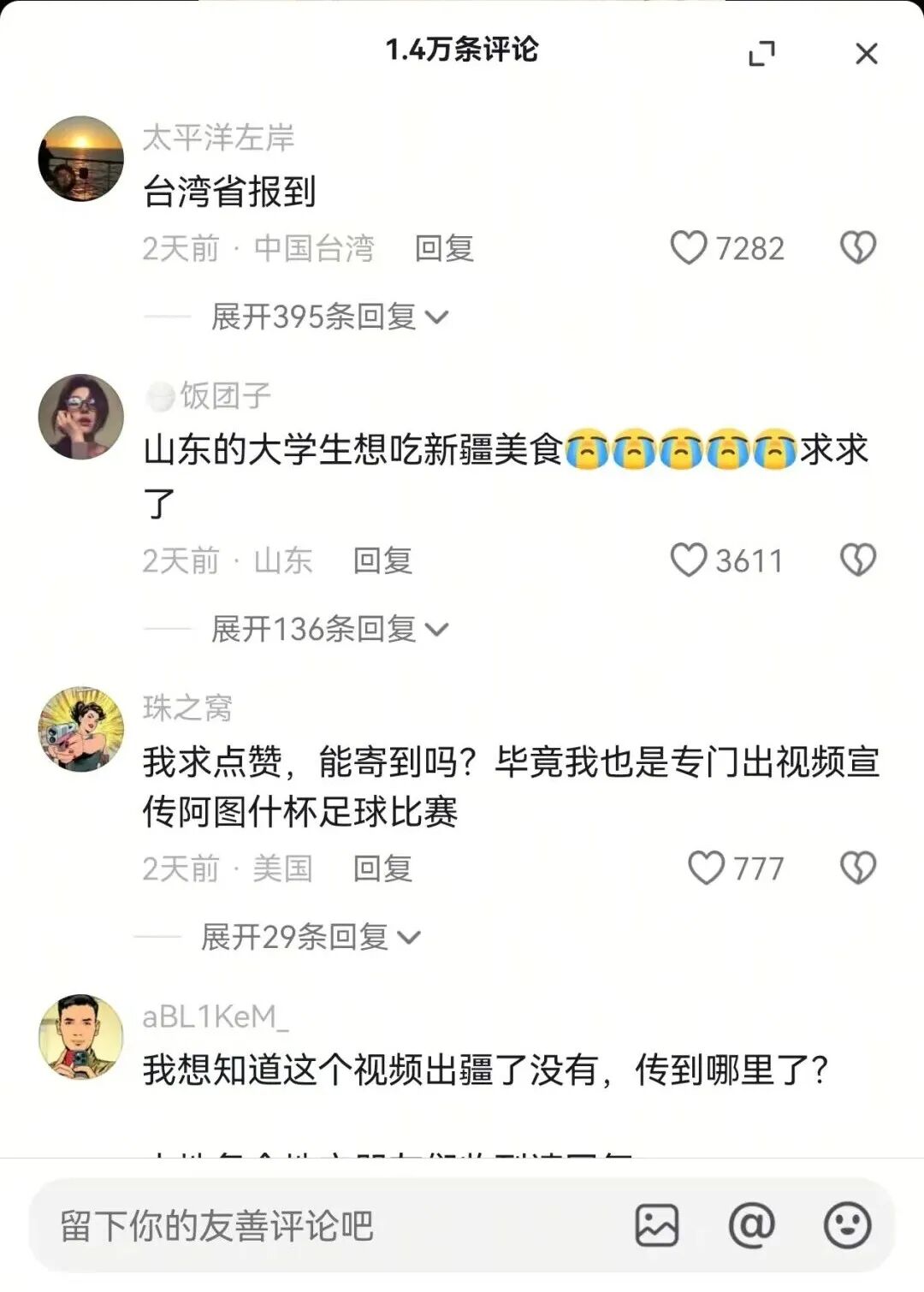Expand comments panel to fullscreen
Viewport: 924px width, 1292px height.
[x=761, y=53]
